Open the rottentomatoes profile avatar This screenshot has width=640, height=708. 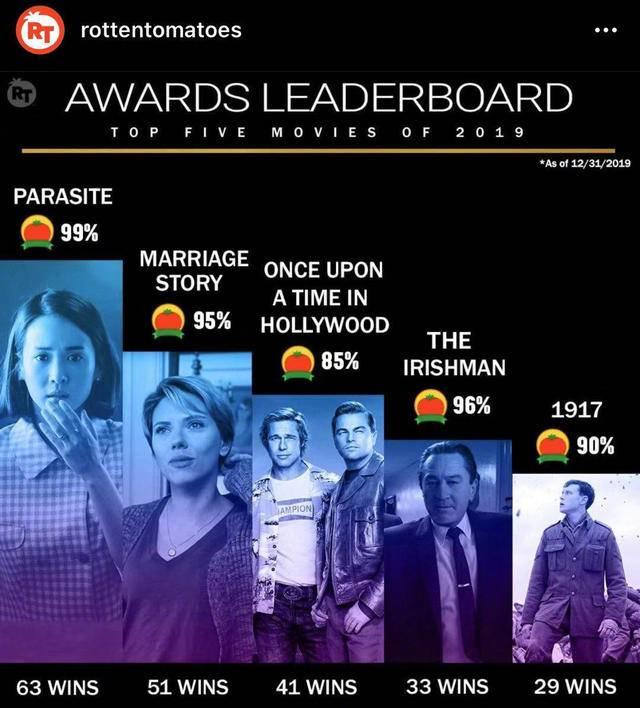tap(38, 30)
